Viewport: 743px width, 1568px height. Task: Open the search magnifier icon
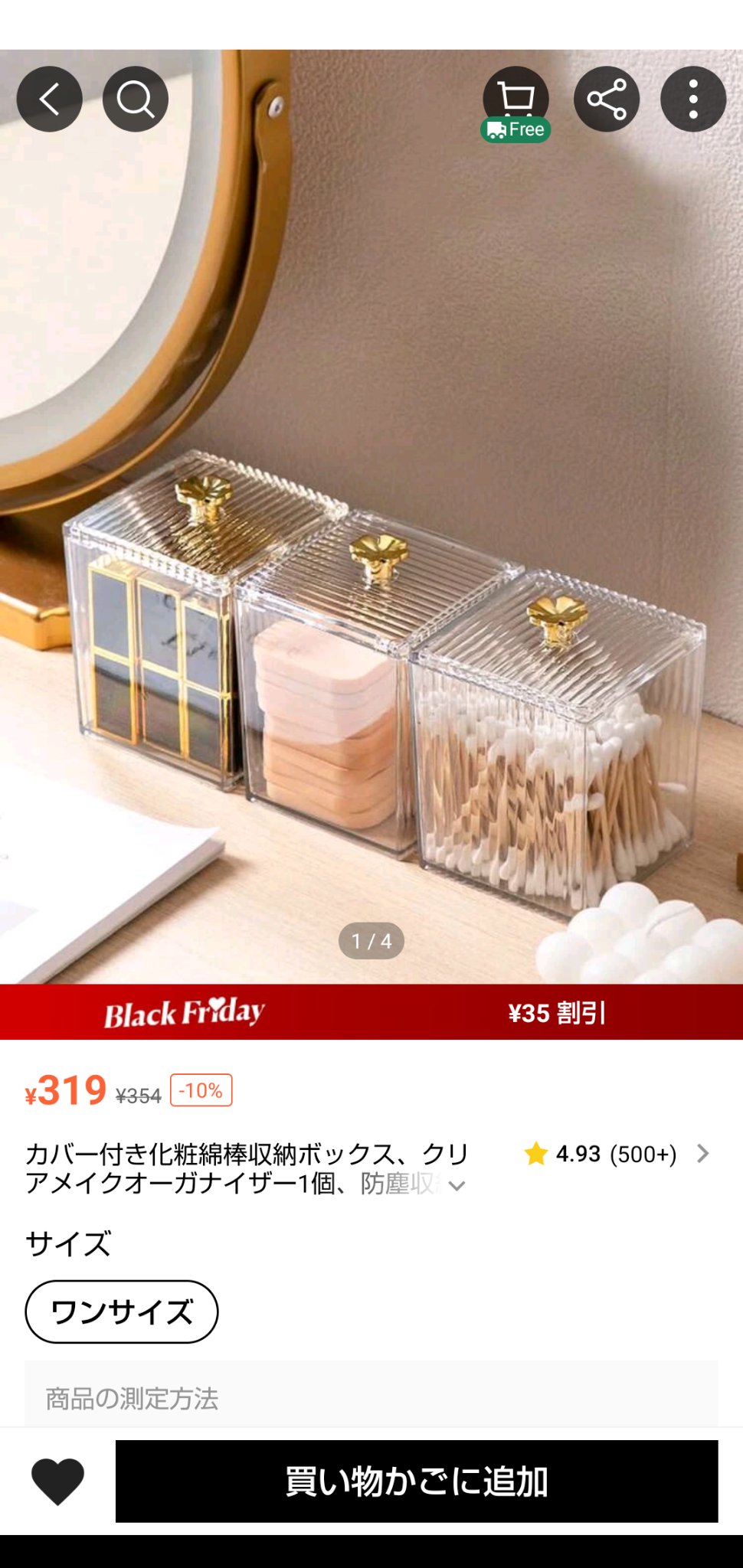[136, 100]
